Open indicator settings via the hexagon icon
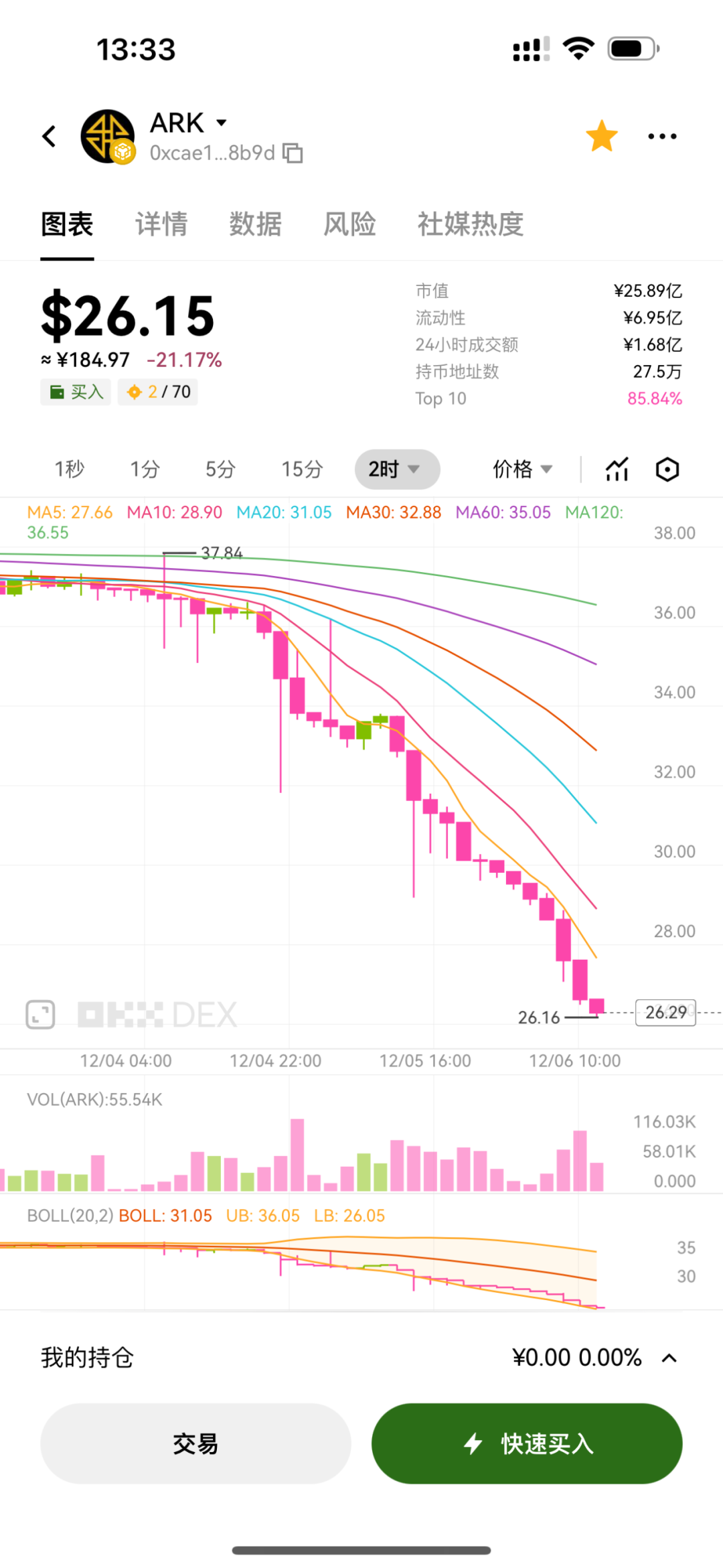Image resolution: width=723 pixels, height=1568 pixels. tap(667, 470)
